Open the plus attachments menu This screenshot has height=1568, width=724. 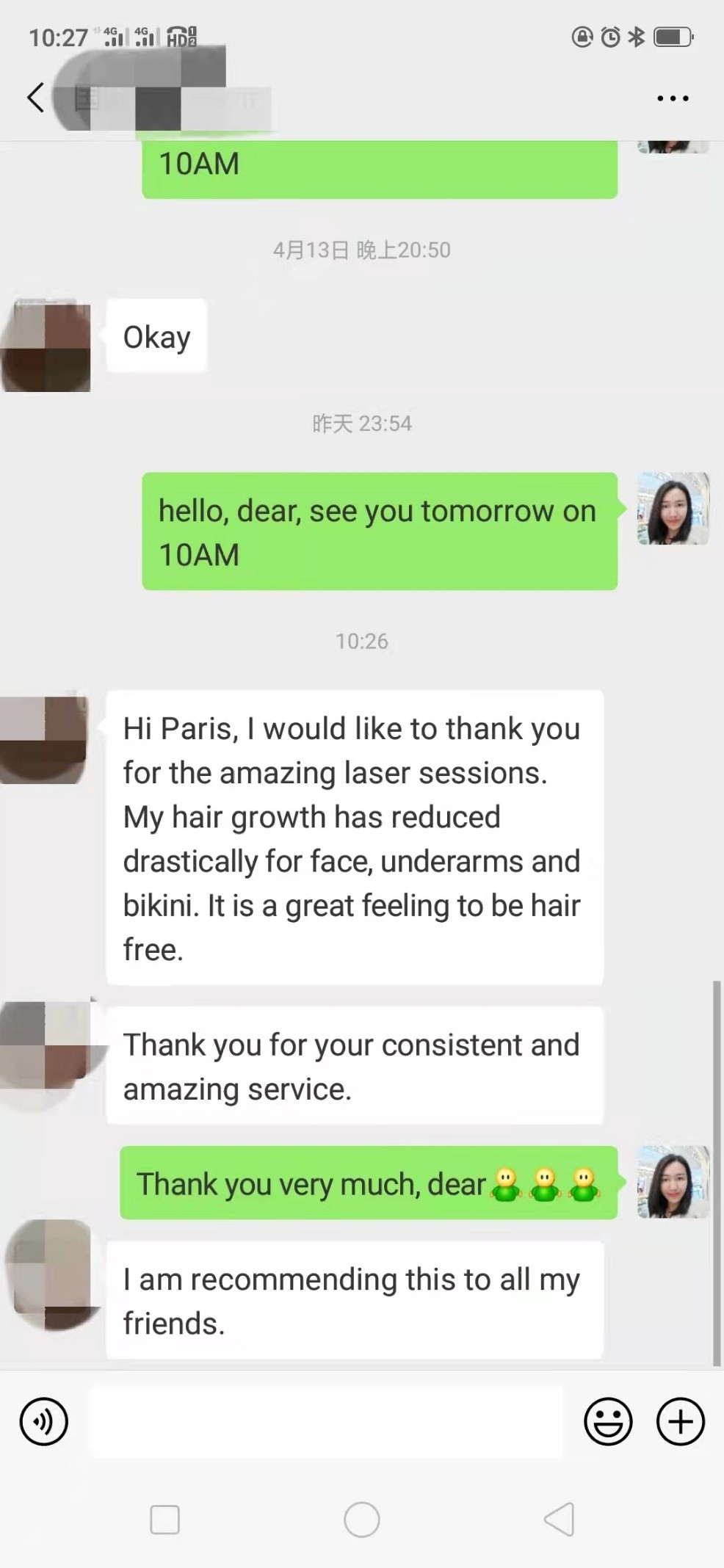point(680,1422)
